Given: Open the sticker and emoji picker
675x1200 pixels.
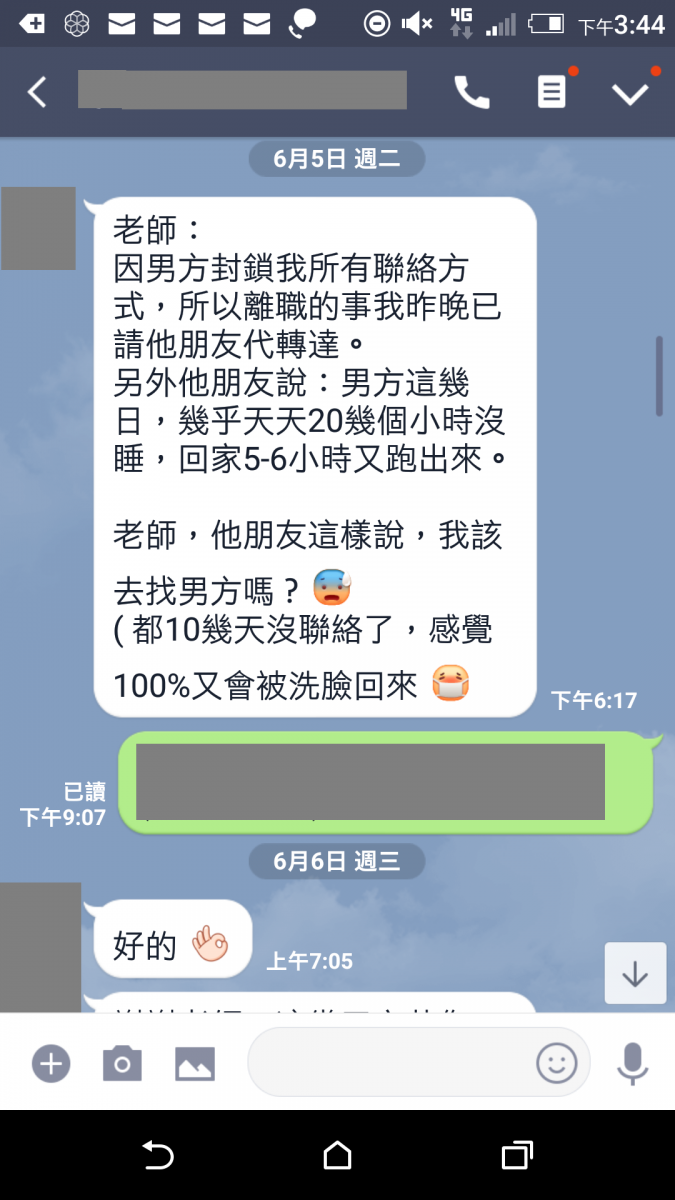Looking at the screenshot, I should [557, 1062].
